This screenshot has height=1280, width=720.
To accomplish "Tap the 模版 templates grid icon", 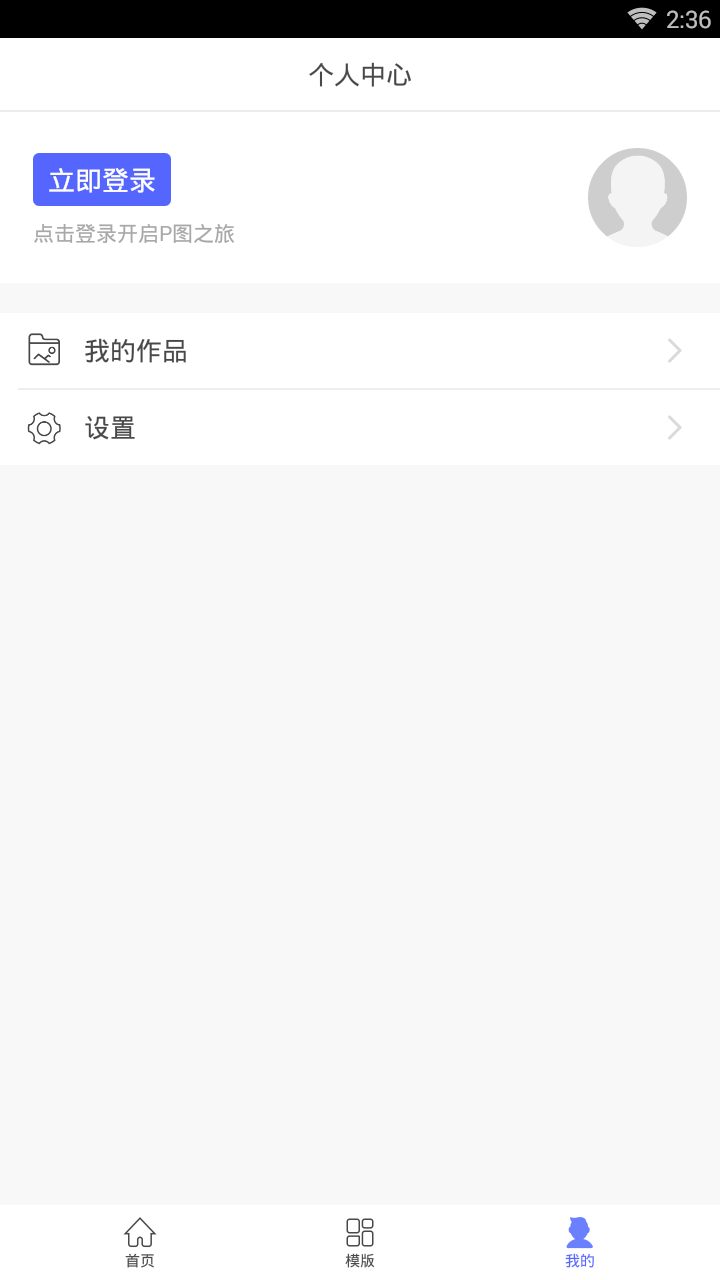I will tap(359, 1232).
